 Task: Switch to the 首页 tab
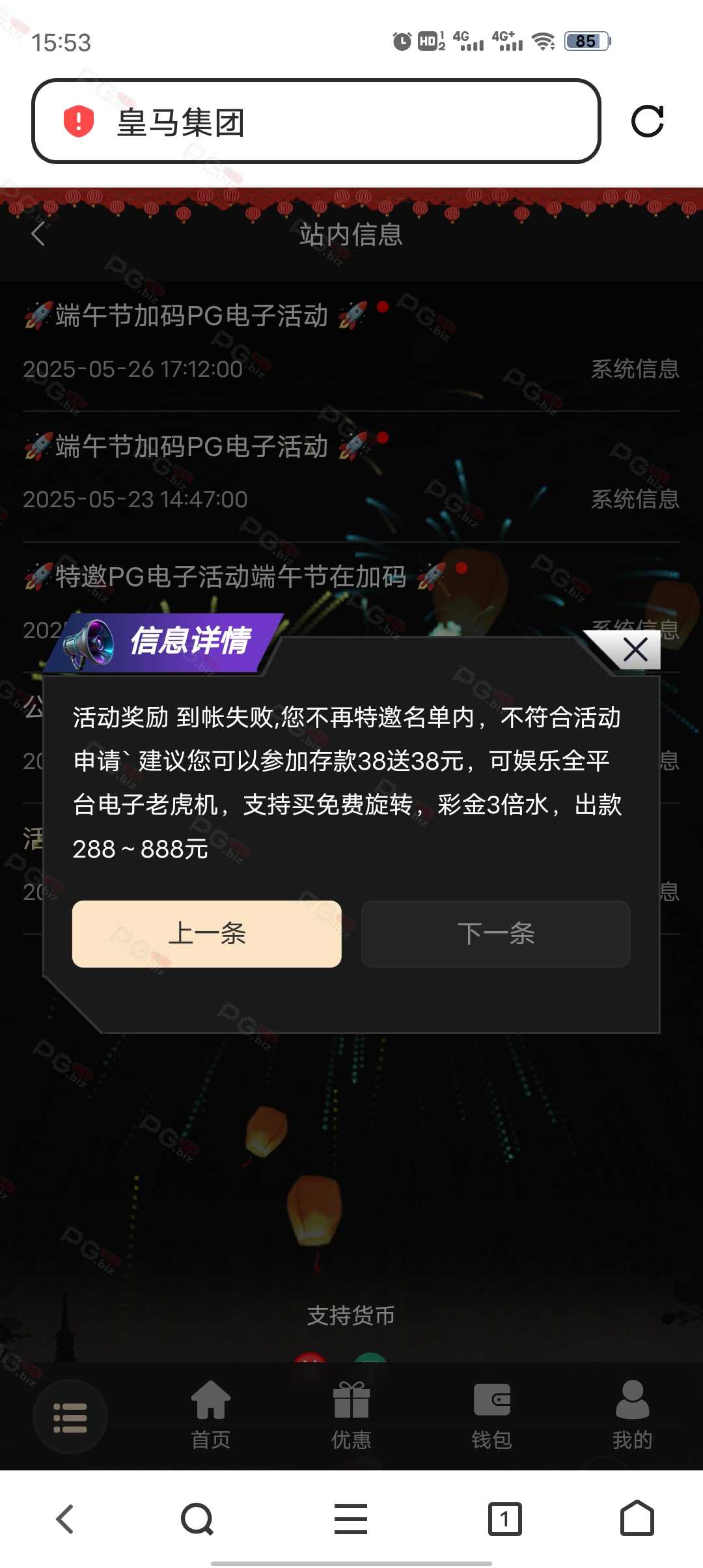(x=211, y=1414)
